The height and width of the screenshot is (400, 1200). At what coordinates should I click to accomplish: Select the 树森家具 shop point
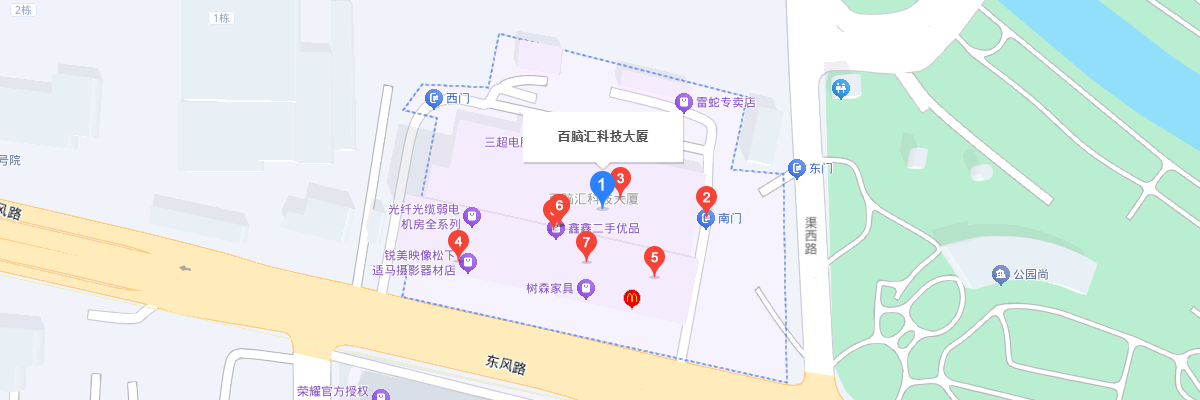[587, 289]
